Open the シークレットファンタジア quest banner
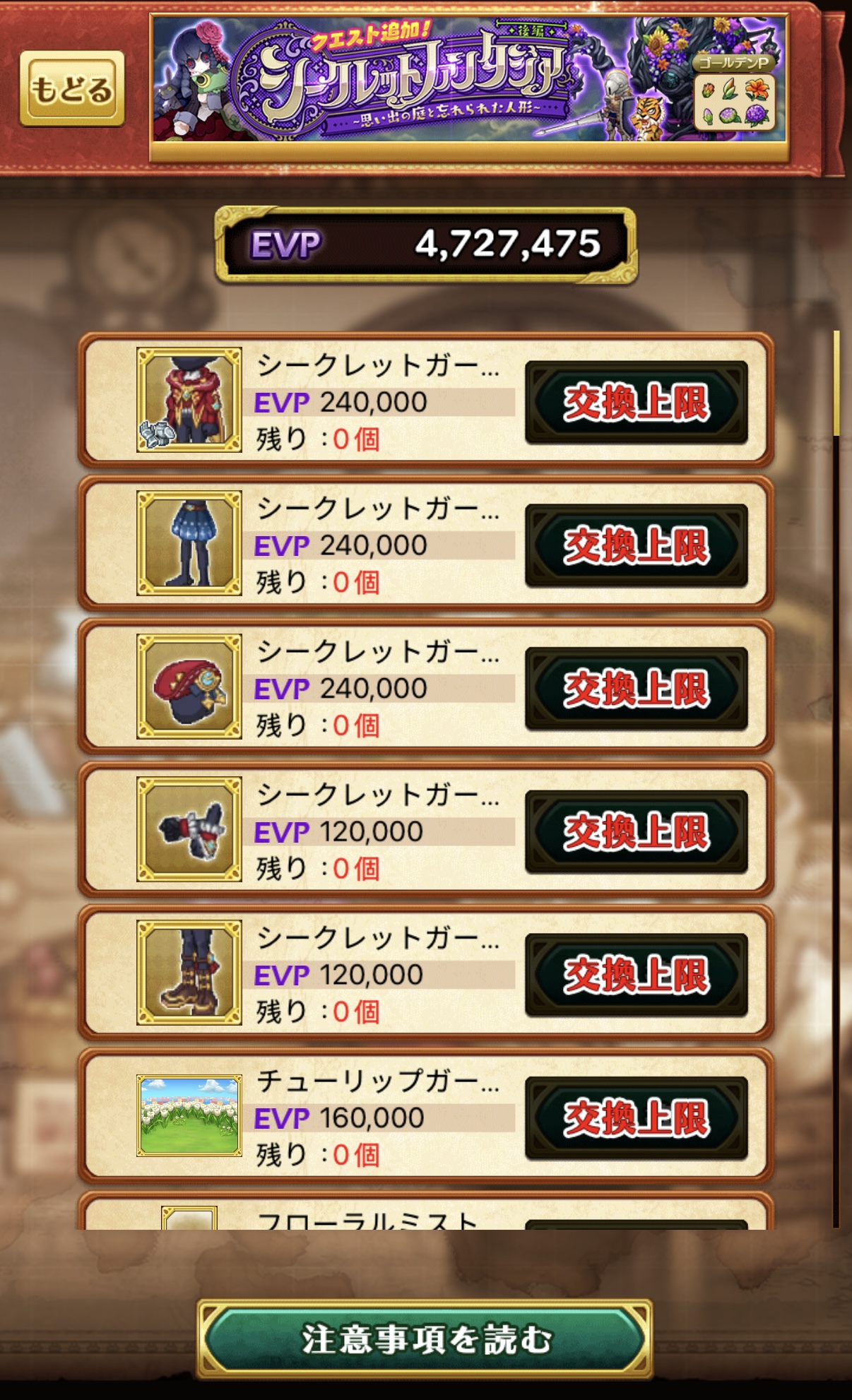The image size is (852, 1400). (469, 79)
